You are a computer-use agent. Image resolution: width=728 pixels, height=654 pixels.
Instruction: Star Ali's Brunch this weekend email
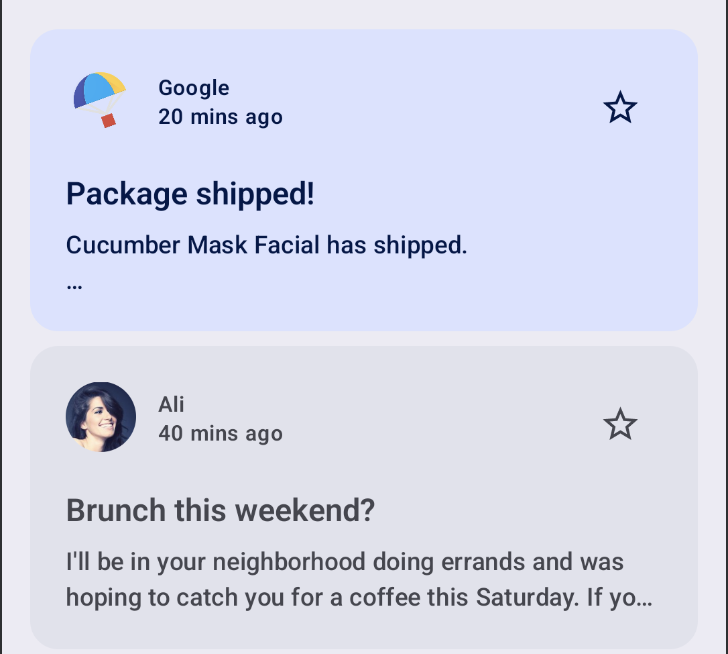pos(620,424)
